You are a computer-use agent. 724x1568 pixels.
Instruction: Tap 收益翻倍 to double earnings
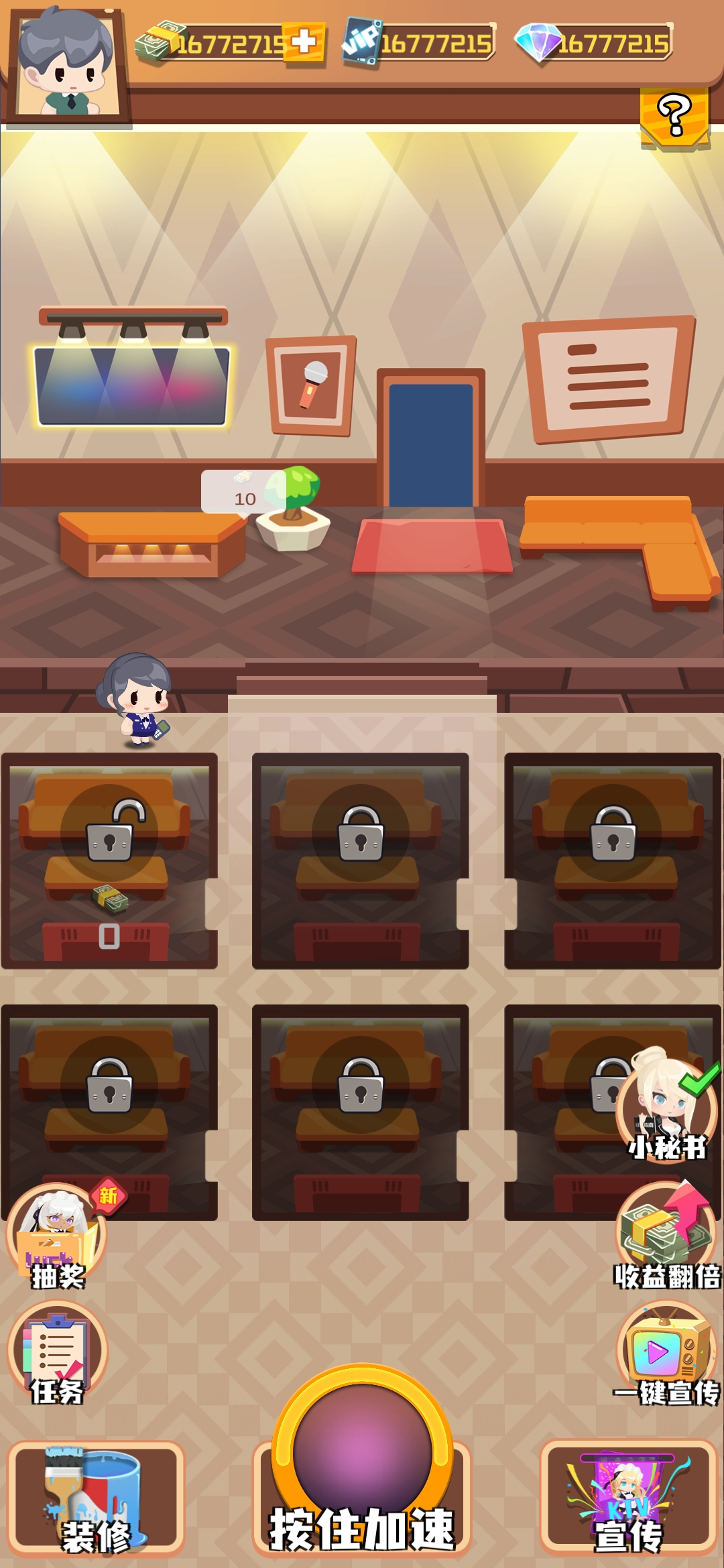pyautogui.click(x=666, y=1234)
